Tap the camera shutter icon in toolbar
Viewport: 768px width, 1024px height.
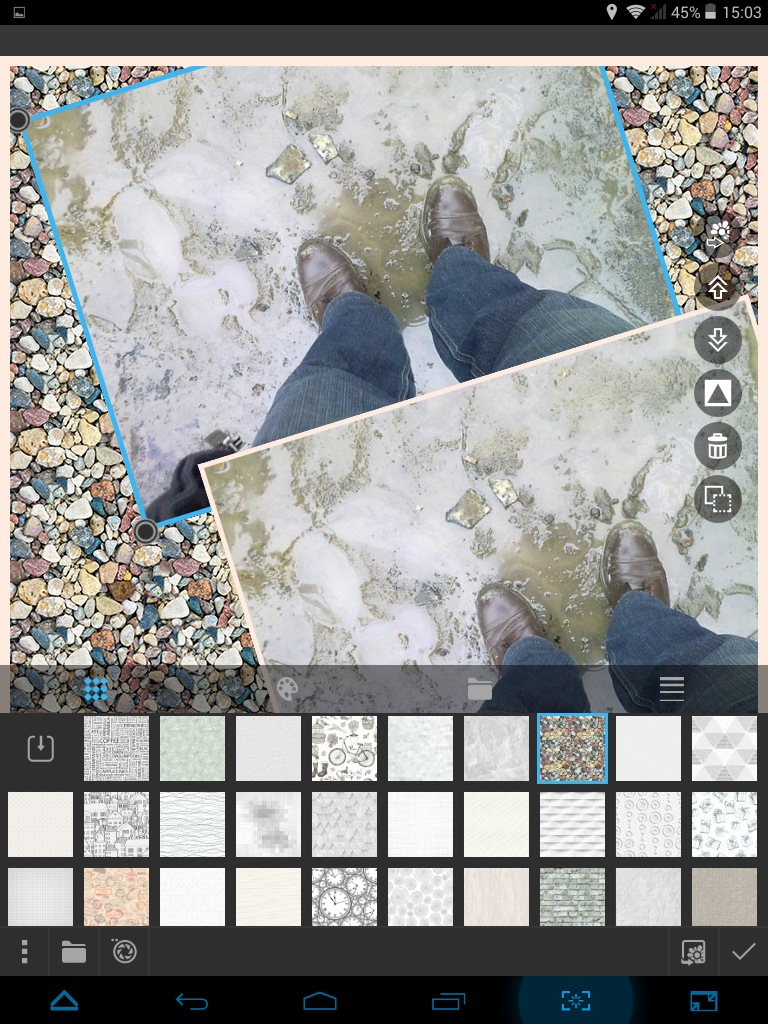pyautogui.click(x=125, y=952)
